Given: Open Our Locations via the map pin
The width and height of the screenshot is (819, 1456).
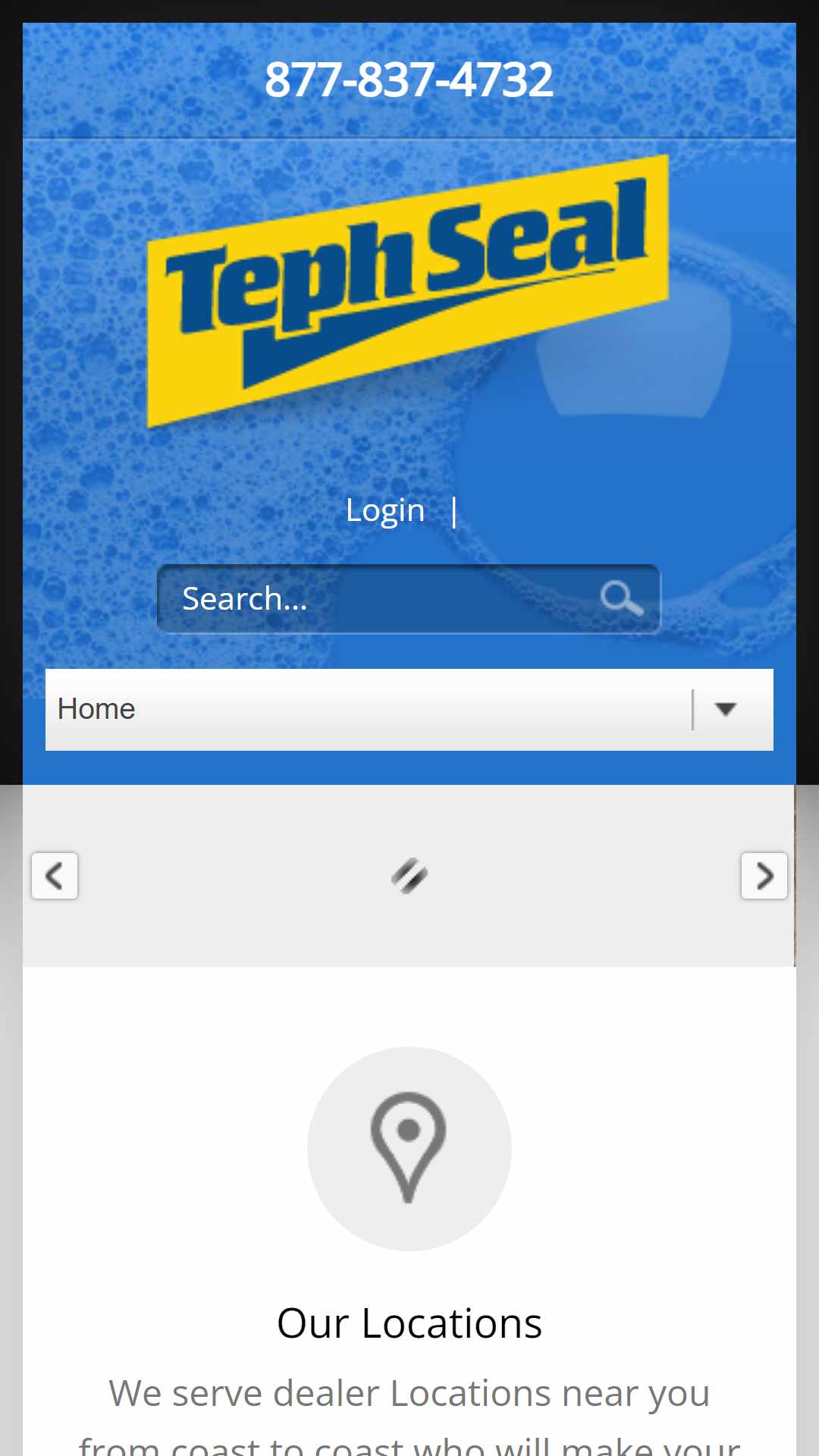Looking at the screenshot, I should [409, 1149].
